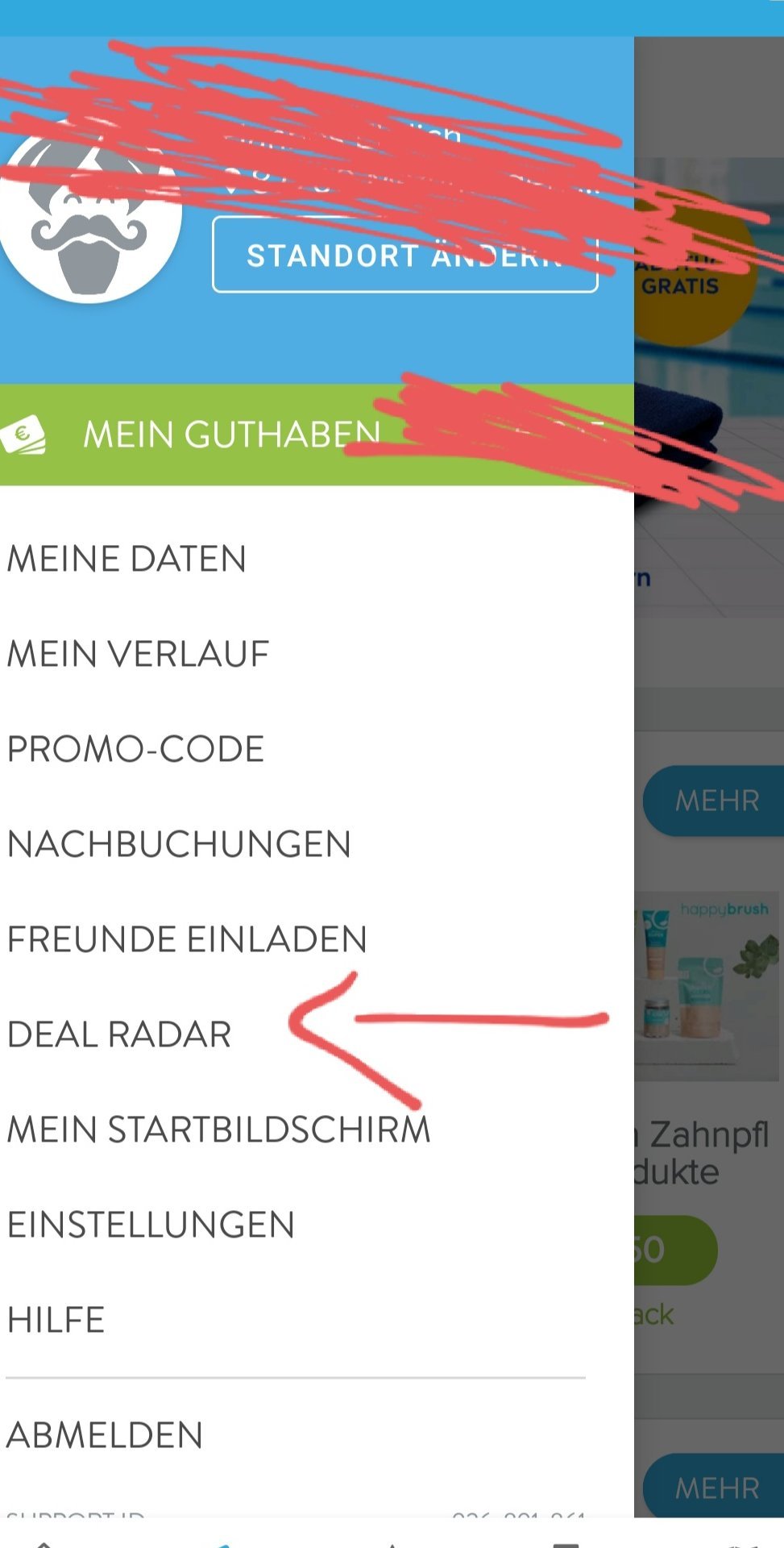Tap the Standort ändern button
The width and height of the screenshot is (784, 1548).
[404, 255]
